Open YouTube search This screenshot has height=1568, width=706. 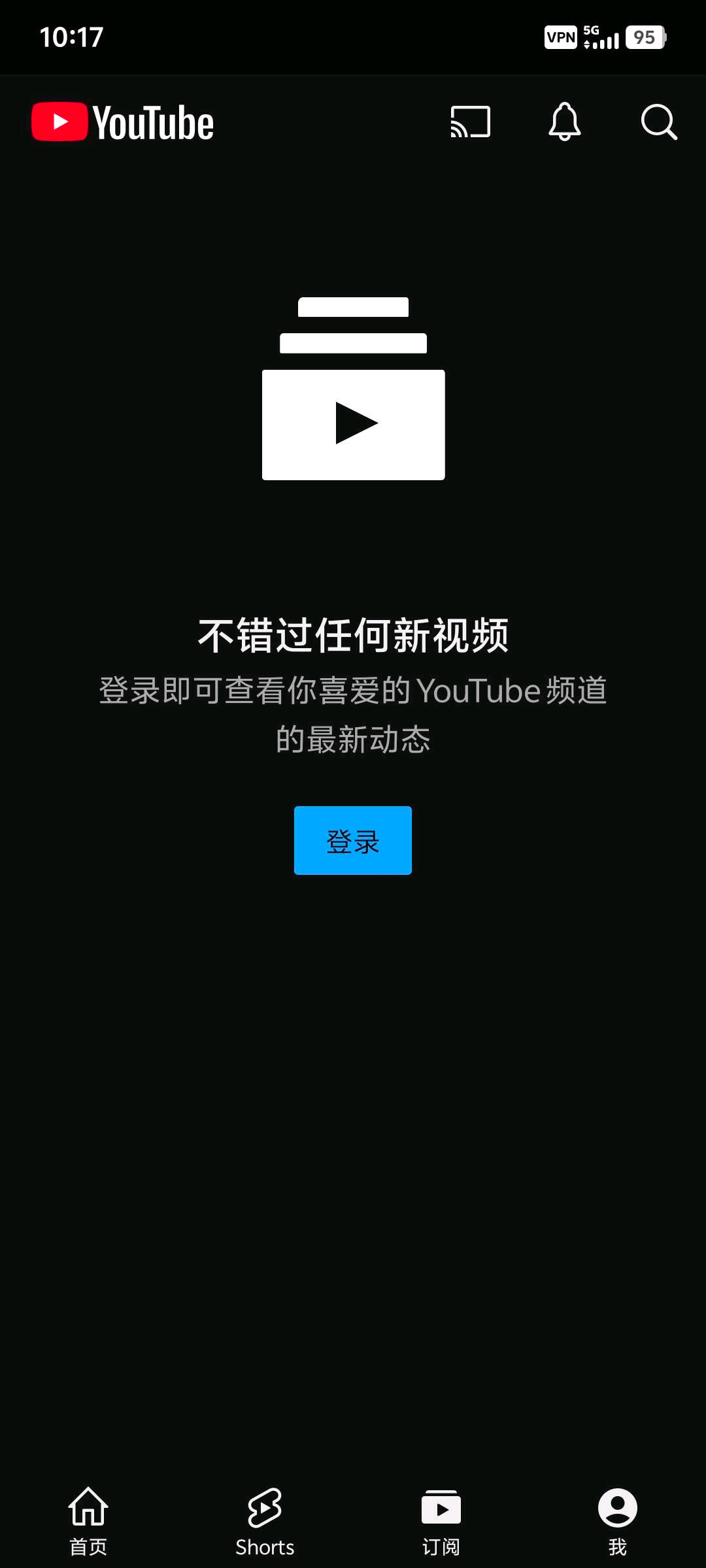(x=658, y=122)
